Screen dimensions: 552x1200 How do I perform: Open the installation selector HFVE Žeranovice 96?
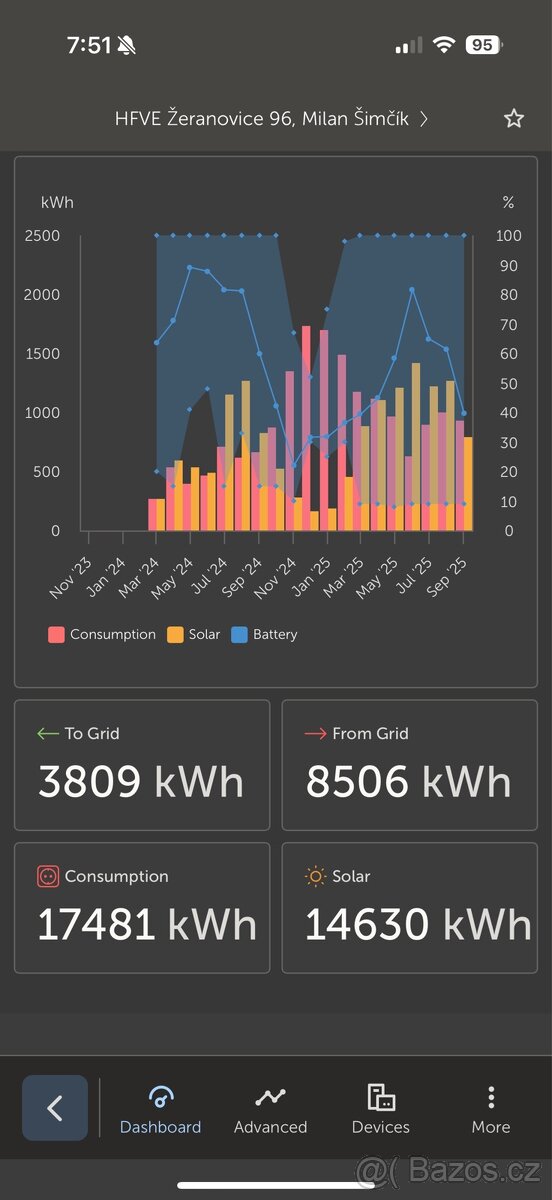(272, 119)
